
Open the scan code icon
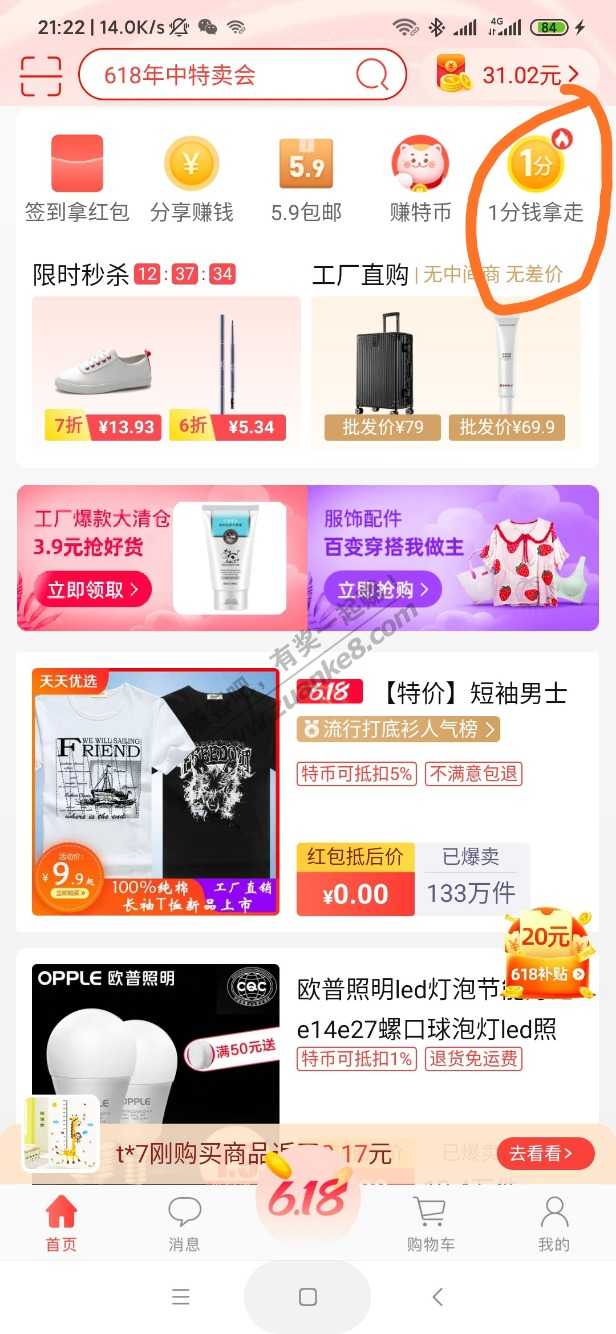(40, 75)
